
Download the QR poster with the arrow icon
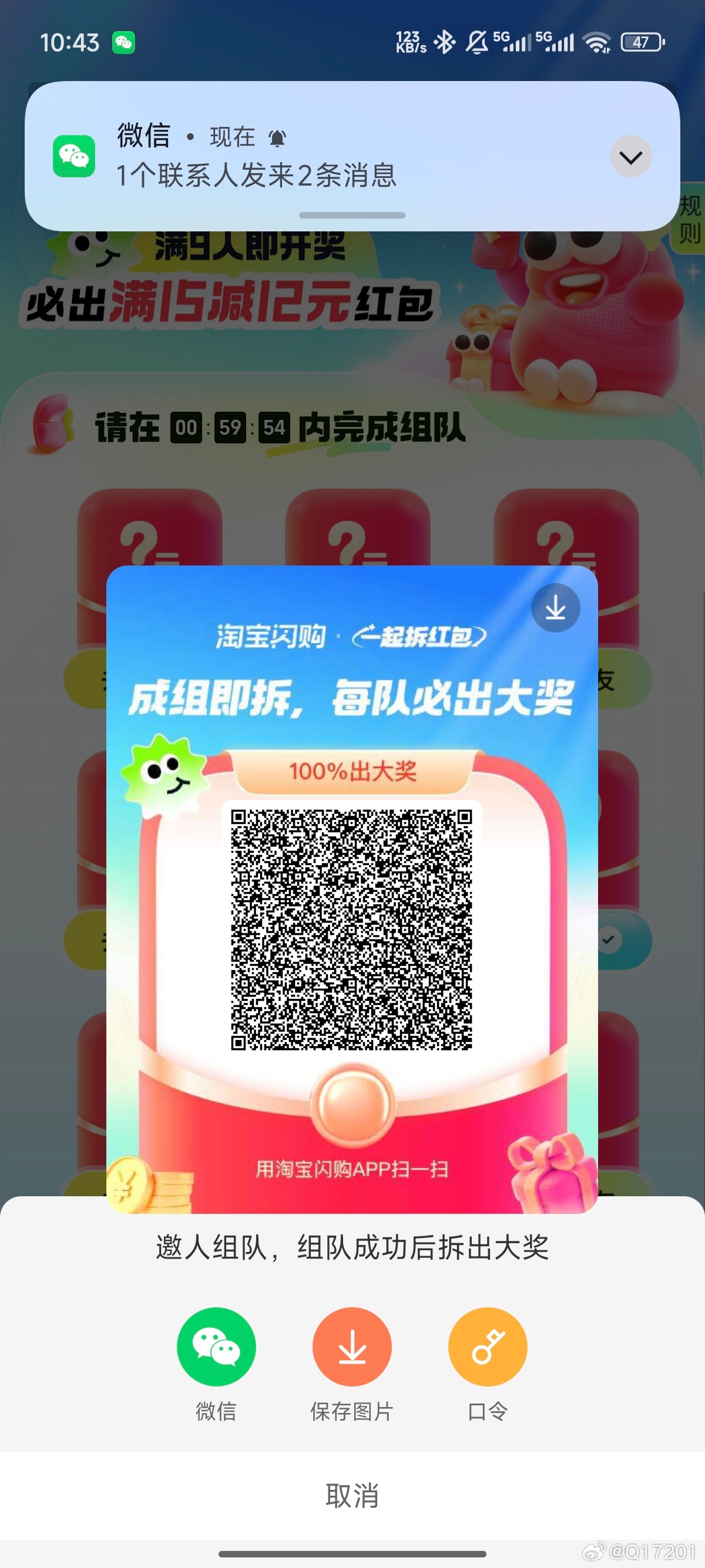point(555,608)
